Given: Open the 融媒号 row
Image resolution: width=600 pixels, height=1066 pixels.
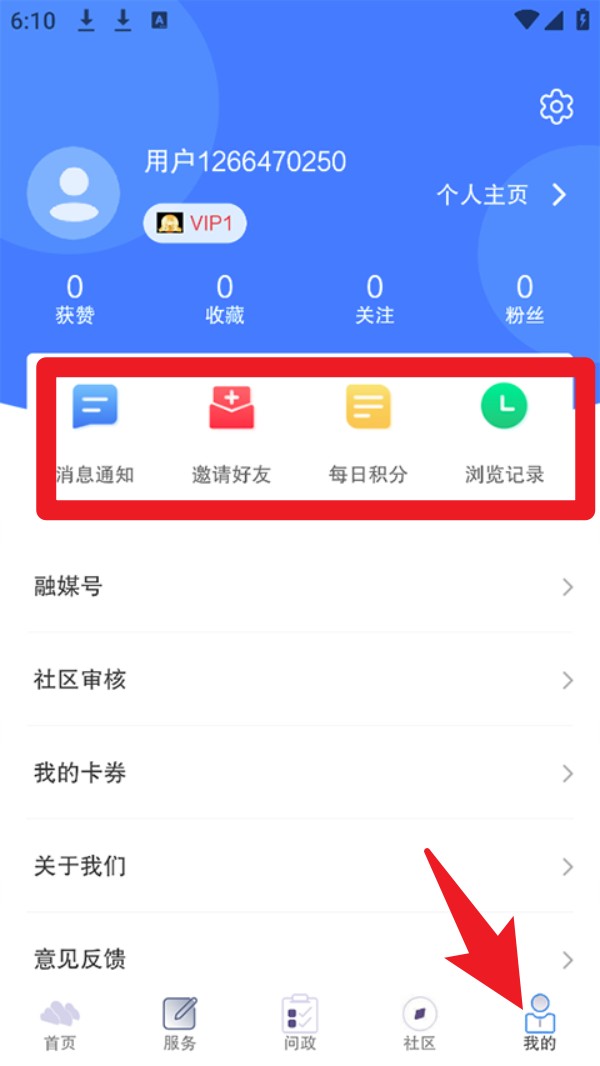Looking at the screenshot, I should click(x=300, y=587).
